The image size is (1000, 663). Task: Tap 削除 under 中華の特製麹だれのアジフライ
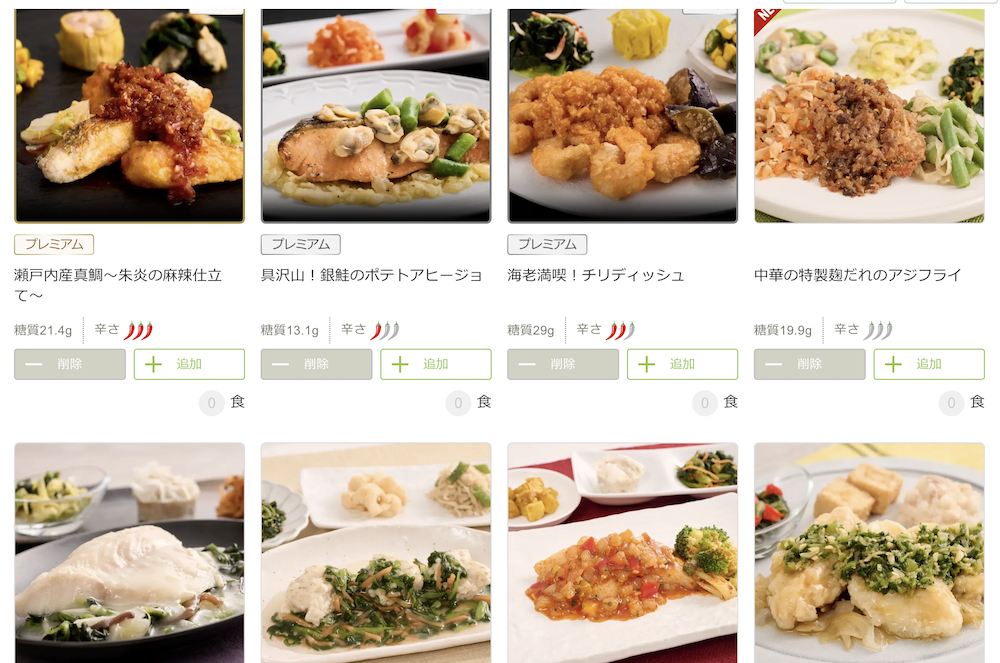809,364
